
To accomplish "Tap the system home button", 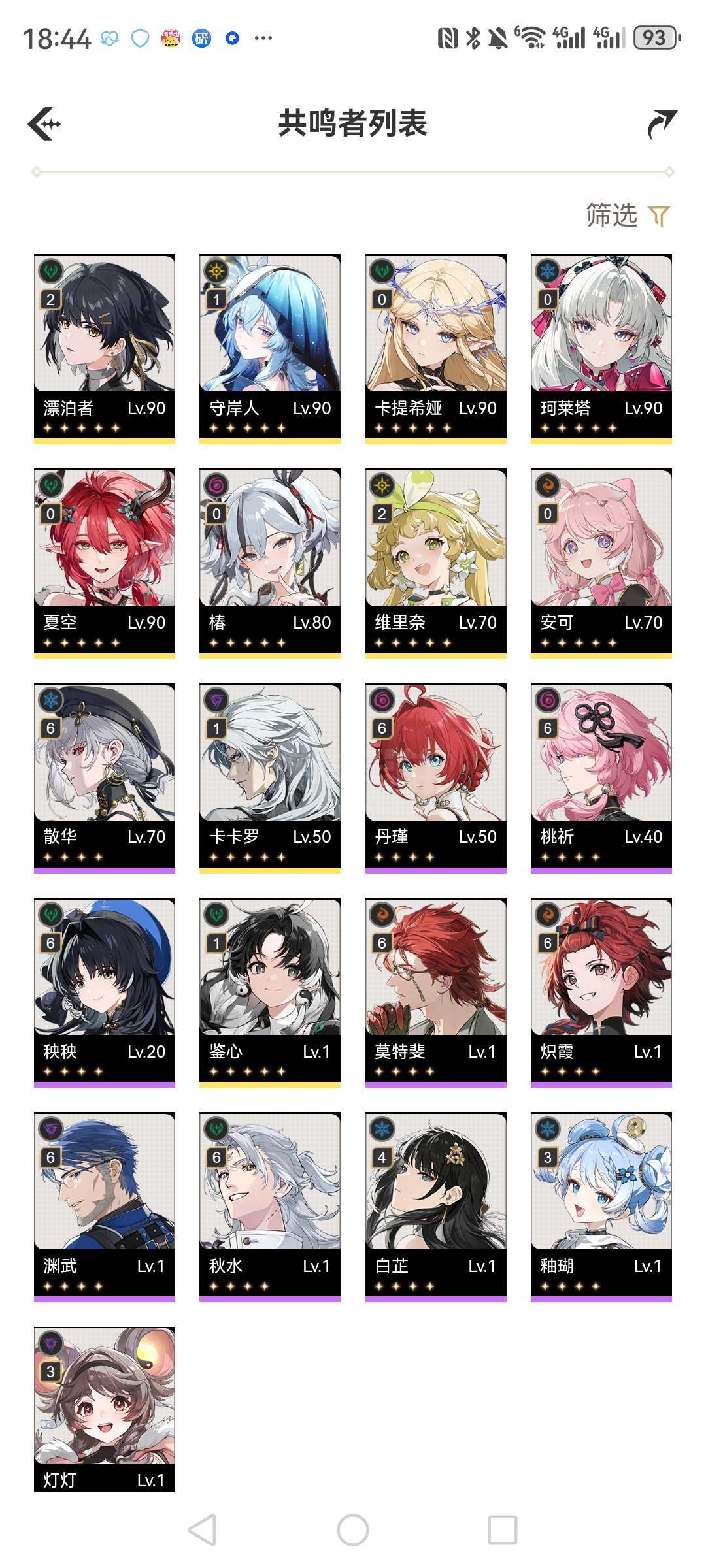I will point(353,1530).
